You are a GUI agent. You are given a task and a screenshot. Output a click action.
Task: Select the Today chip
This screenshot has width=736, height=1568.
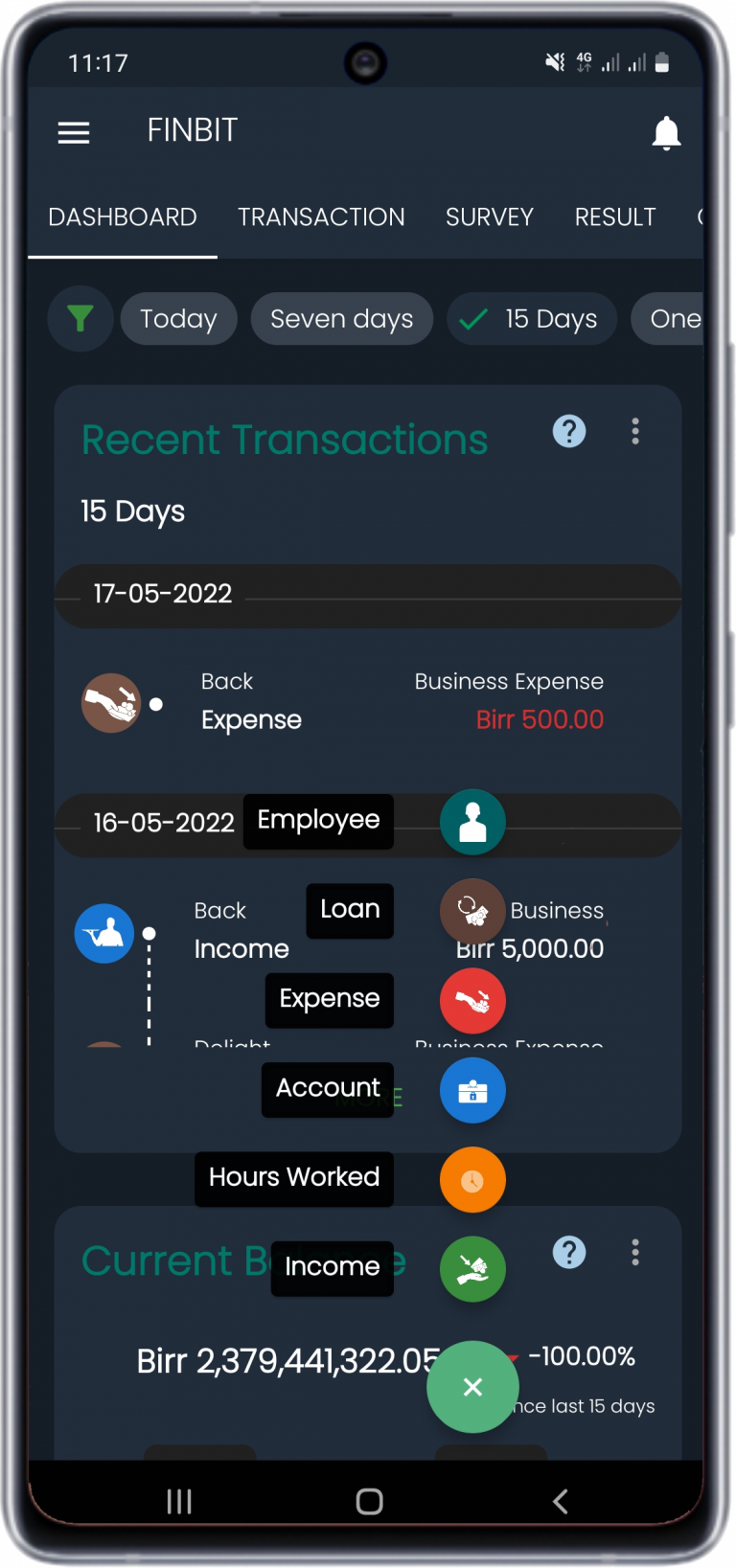(x=178, y=319)
